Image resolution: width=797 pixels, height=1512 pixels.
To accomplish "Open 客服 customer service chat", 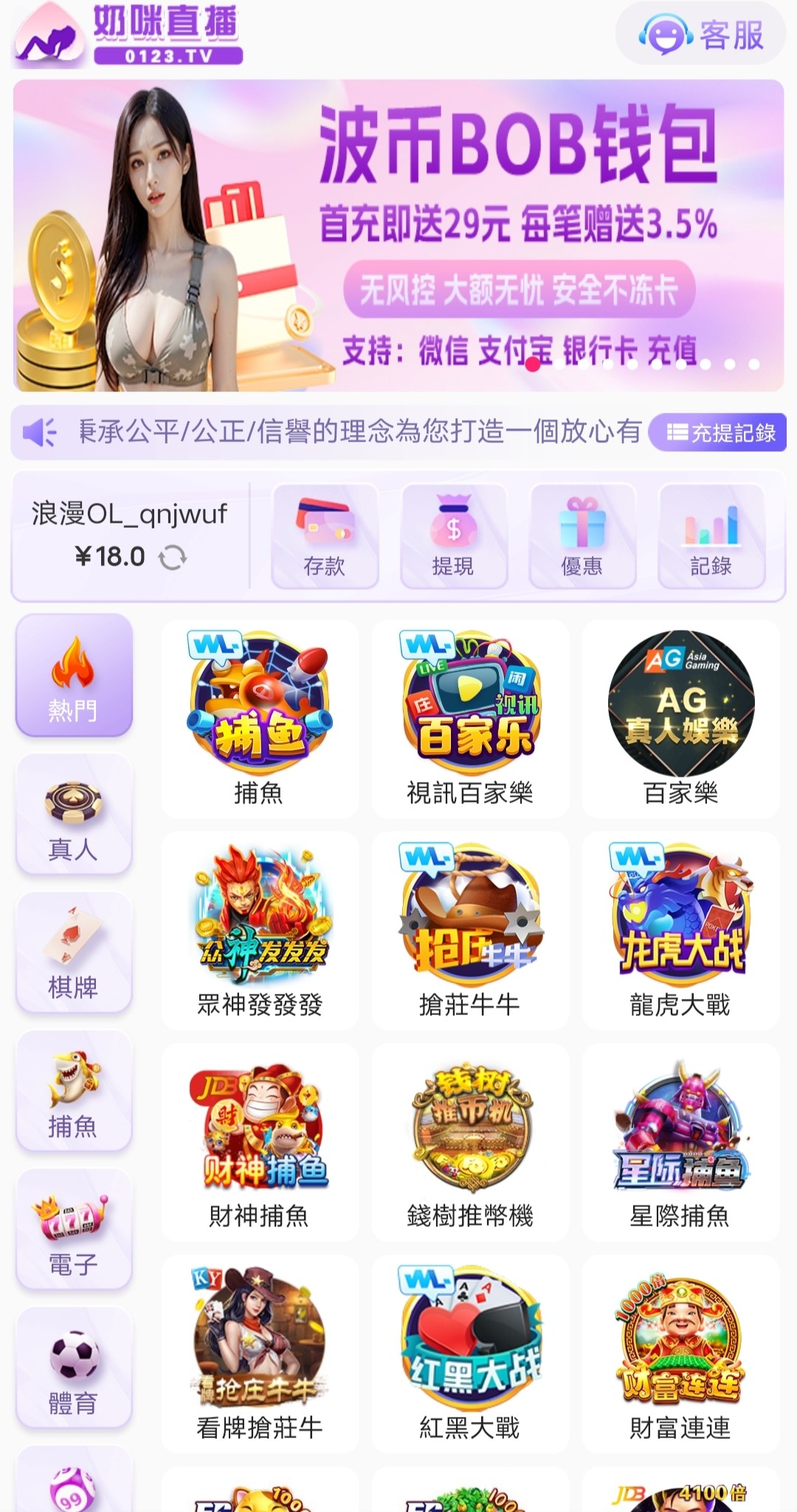I will (700, 34).
